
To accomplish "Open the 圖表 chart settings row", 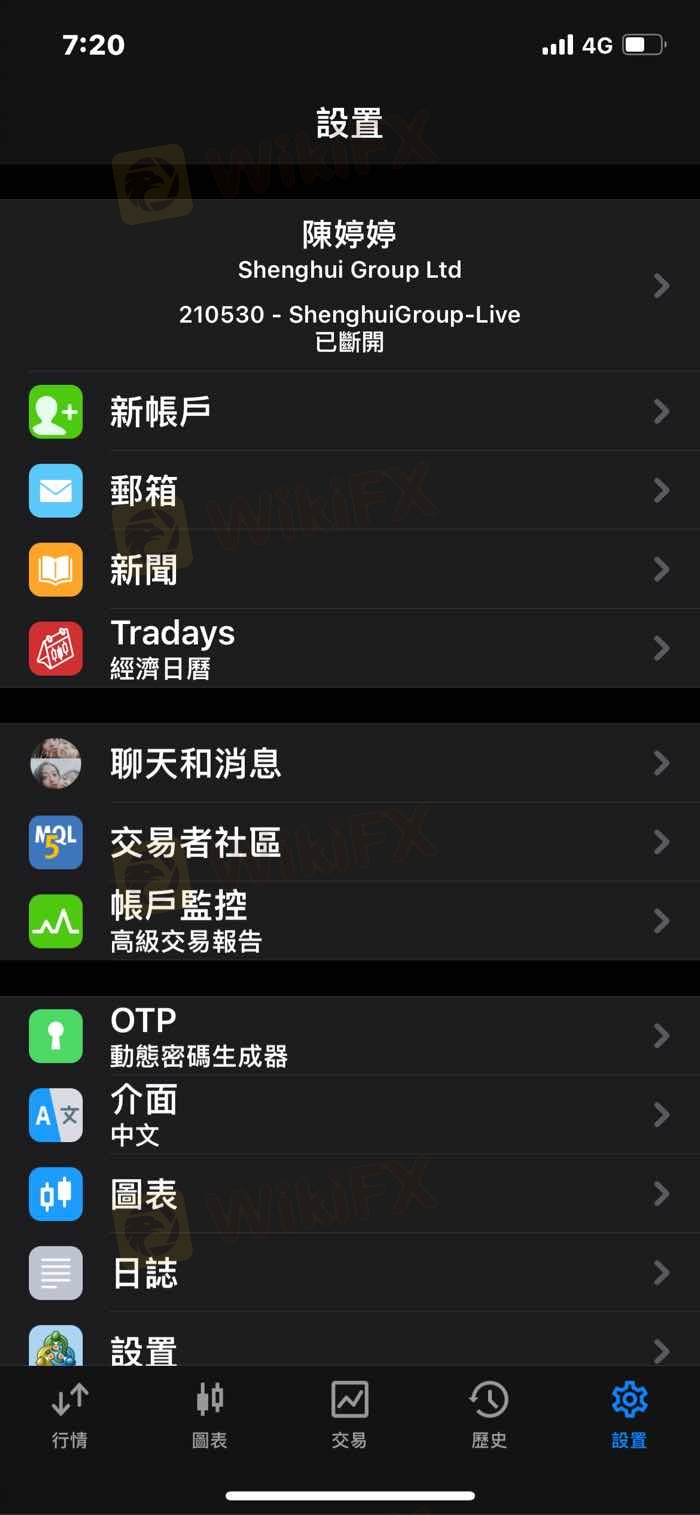I will (350, 1194).
